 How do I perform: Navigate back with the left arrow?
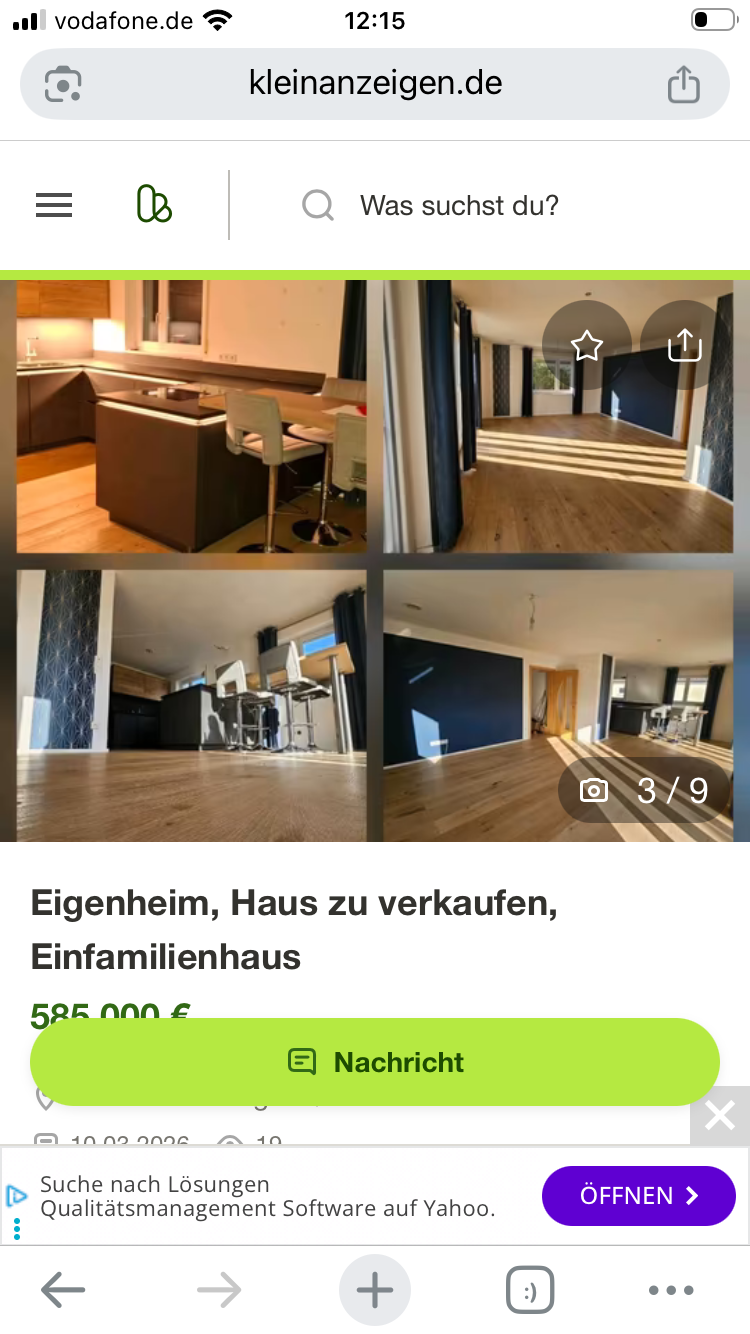tap(62, 1290)
